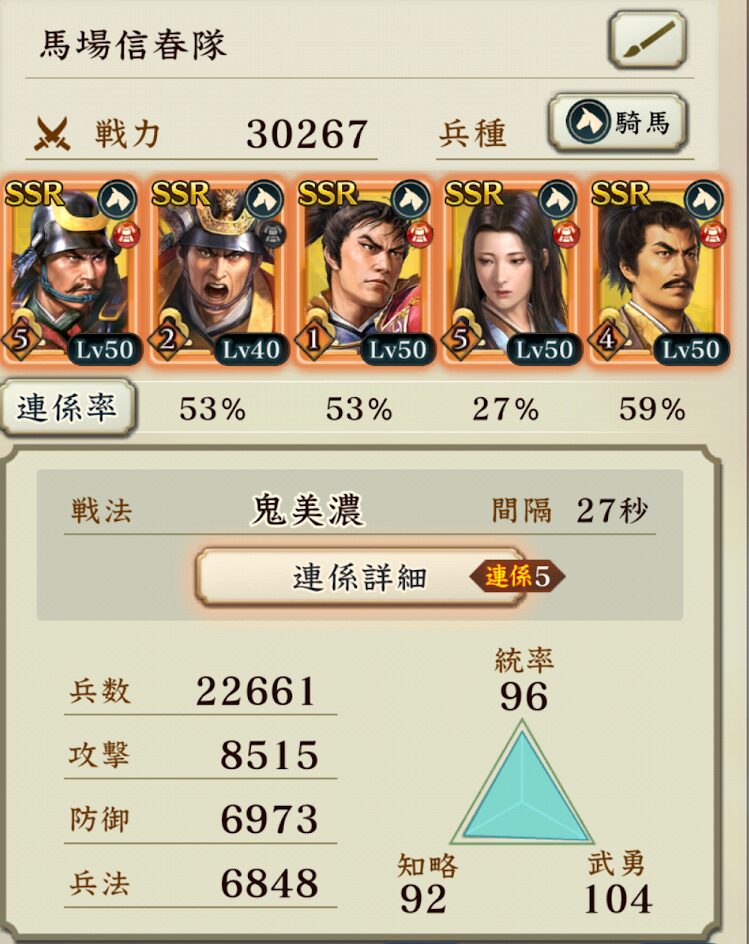Screen dimensions: 749x944
Task: Tap the 騎馬 troop type button
Action: [617, 125]
